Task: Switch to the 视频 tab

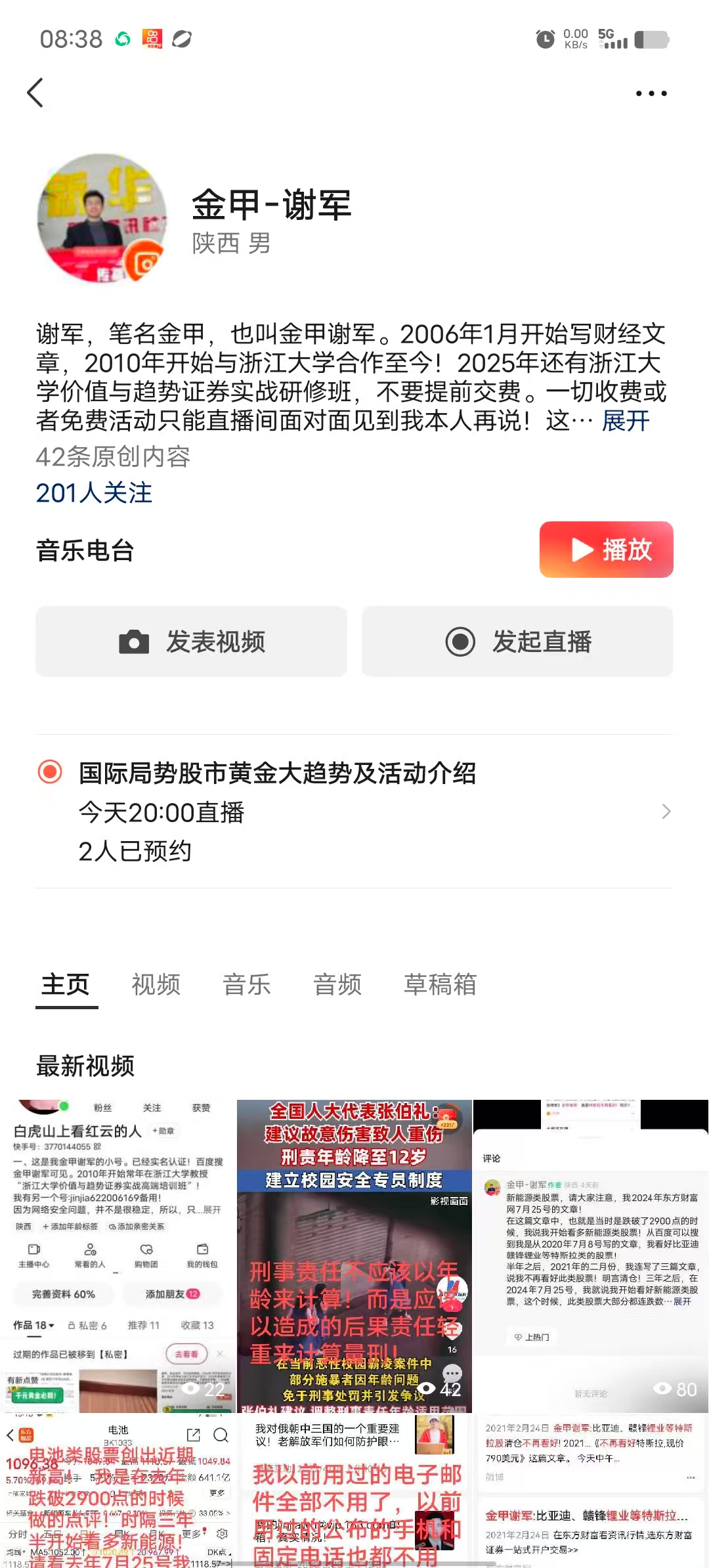Action: click(x=156, y=984)
